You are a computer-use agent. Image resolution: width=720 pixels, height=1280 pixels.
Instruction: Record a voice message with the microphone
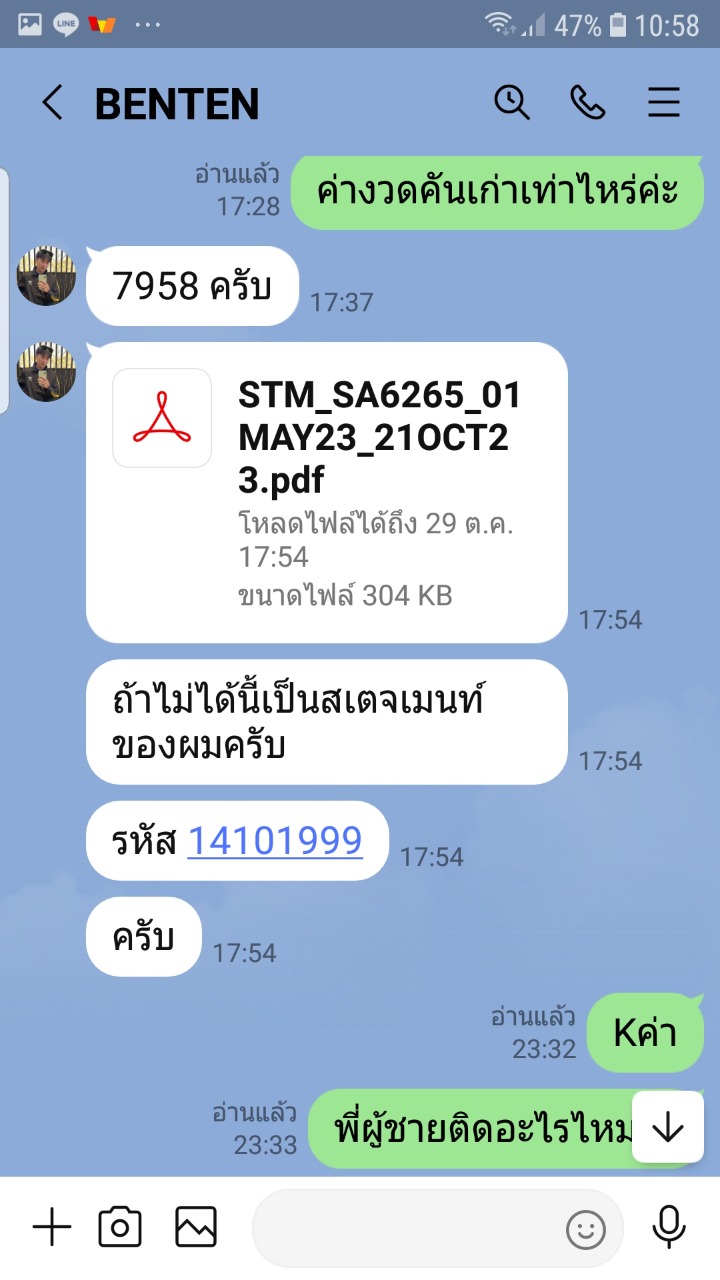coord(668,1227)
